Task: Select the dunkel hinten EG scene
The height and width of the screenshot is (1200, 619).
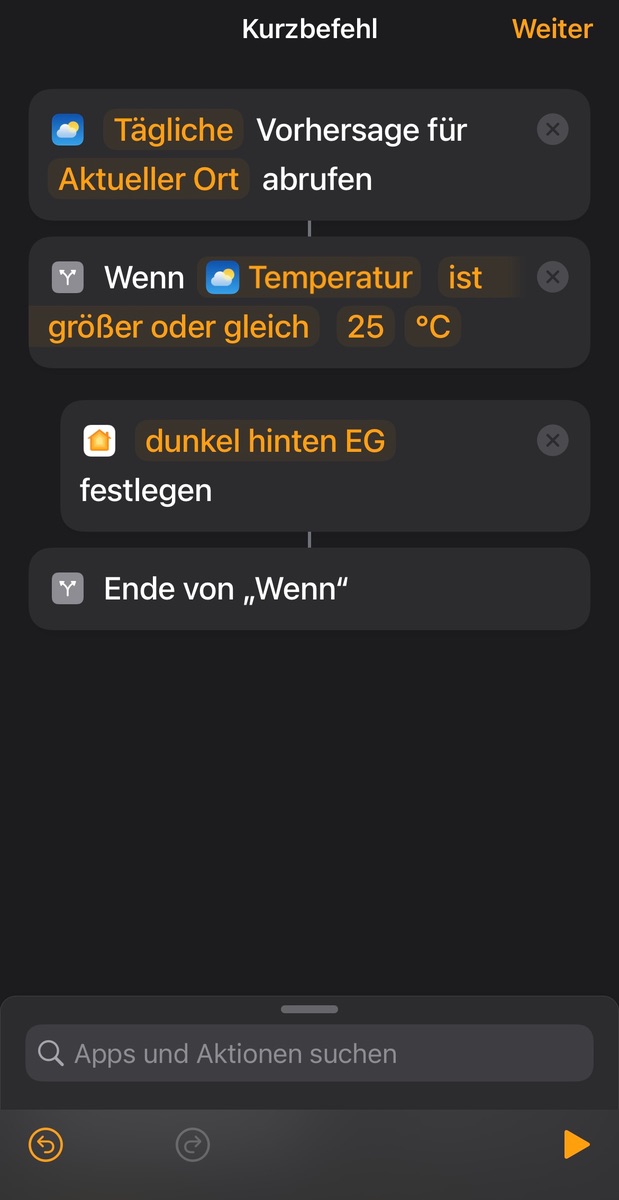Action: click(x=265, y=441)
